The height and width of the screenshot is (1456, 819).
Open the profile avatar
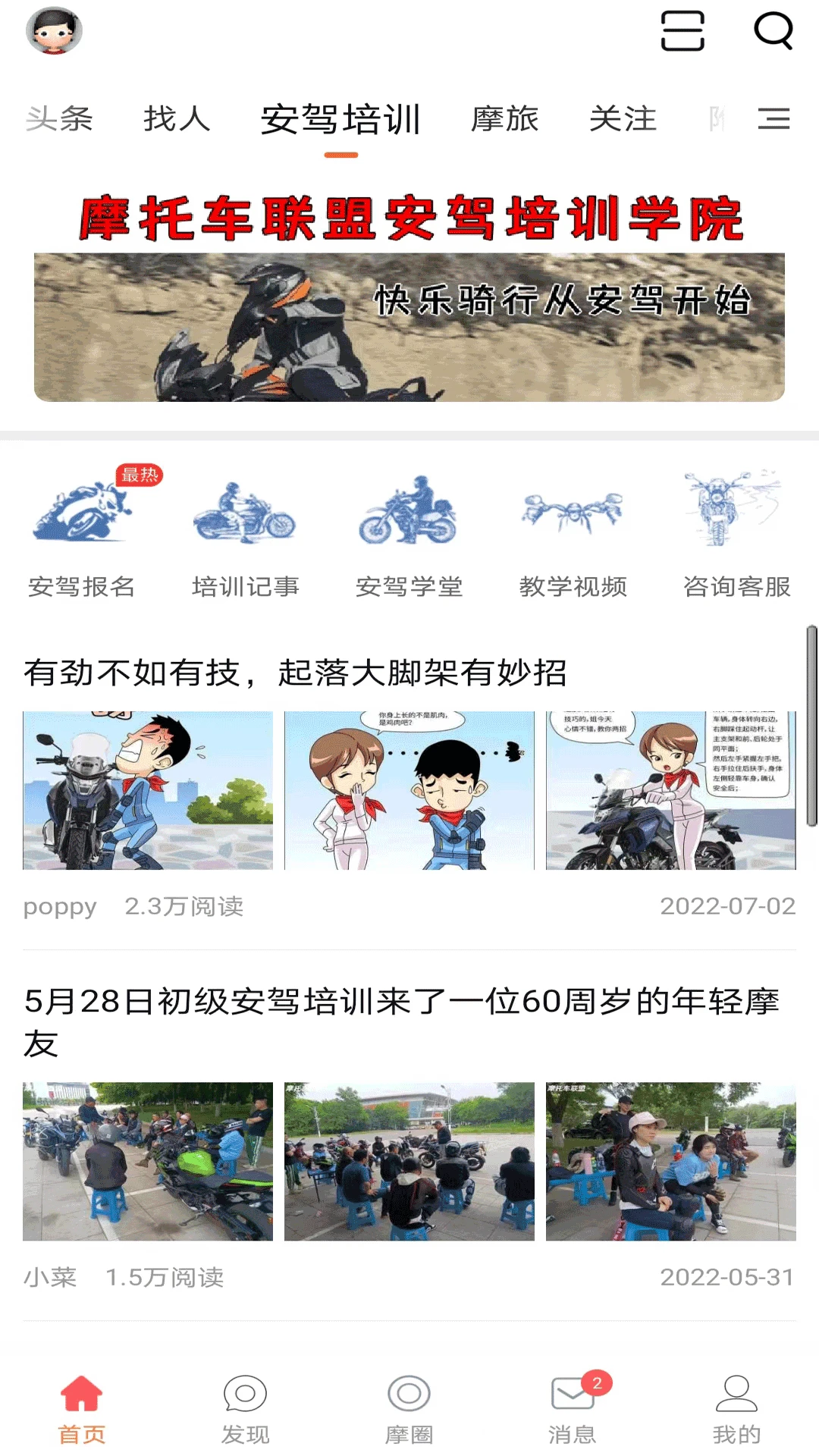pos(54,31)
